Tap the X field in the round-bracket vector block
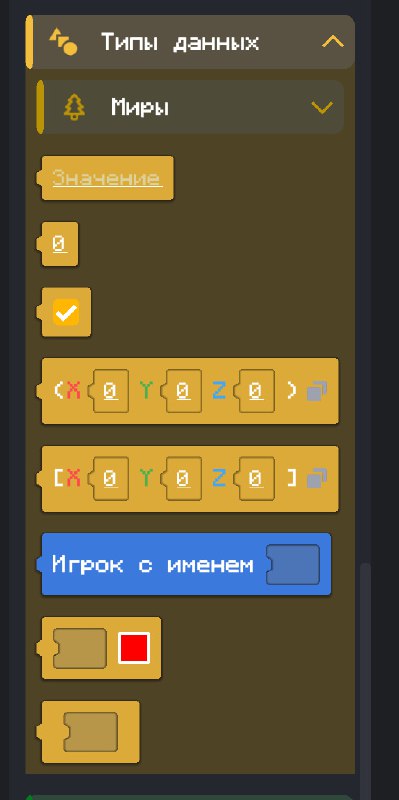The height and width of the screenshot is (800, 399). [110, 391]
